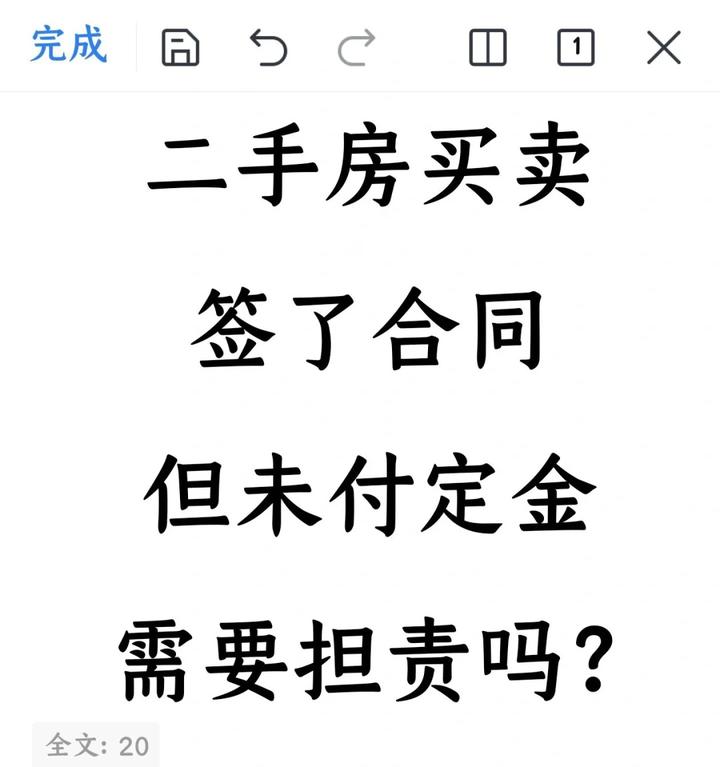Redo the undone edit
720x767 pixels.
[x=357, y=47]
